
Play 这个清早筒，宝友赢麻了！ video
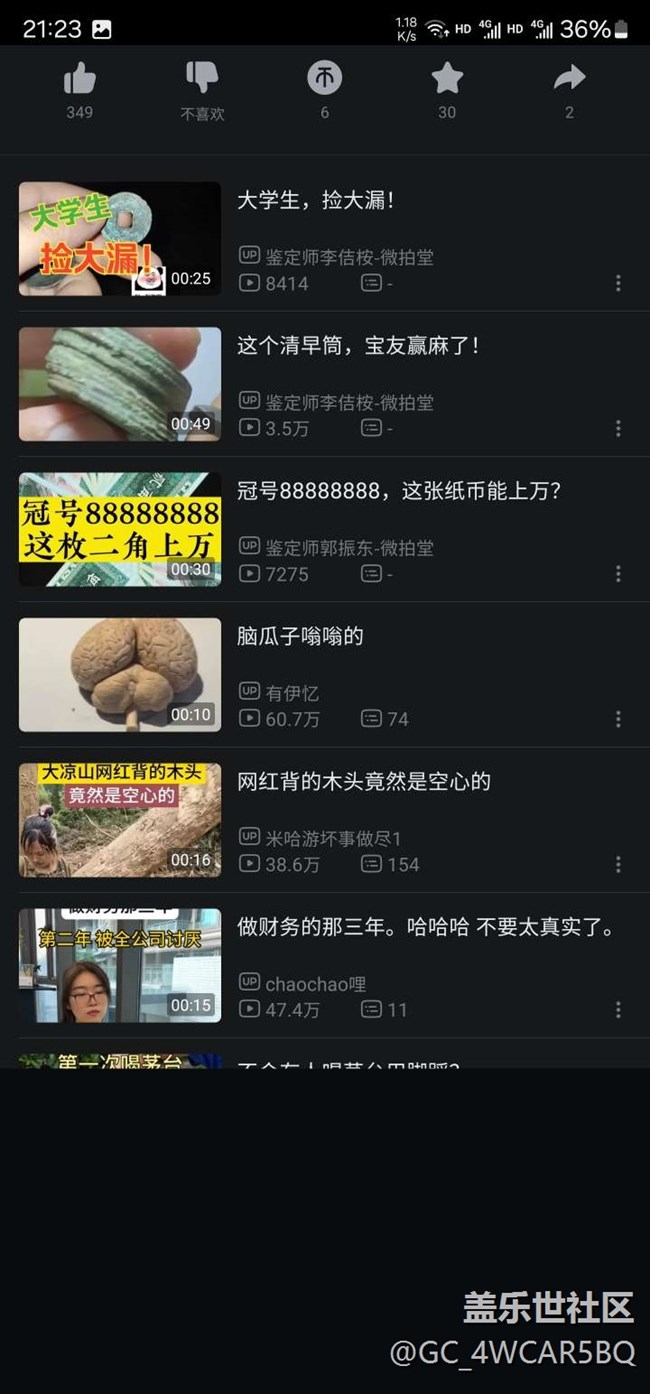point(120,384)
